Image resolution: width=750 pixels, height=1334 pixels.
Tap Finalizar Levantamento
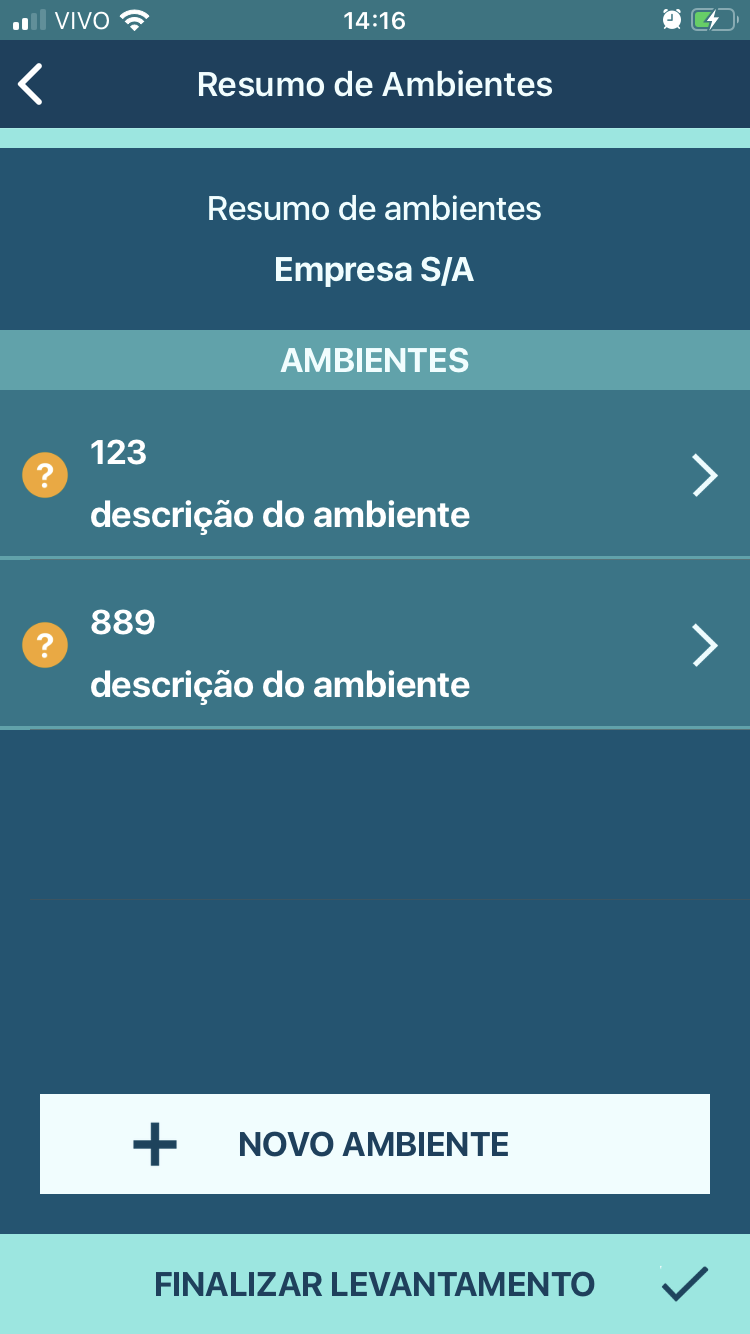click(x=375, y=1284)
